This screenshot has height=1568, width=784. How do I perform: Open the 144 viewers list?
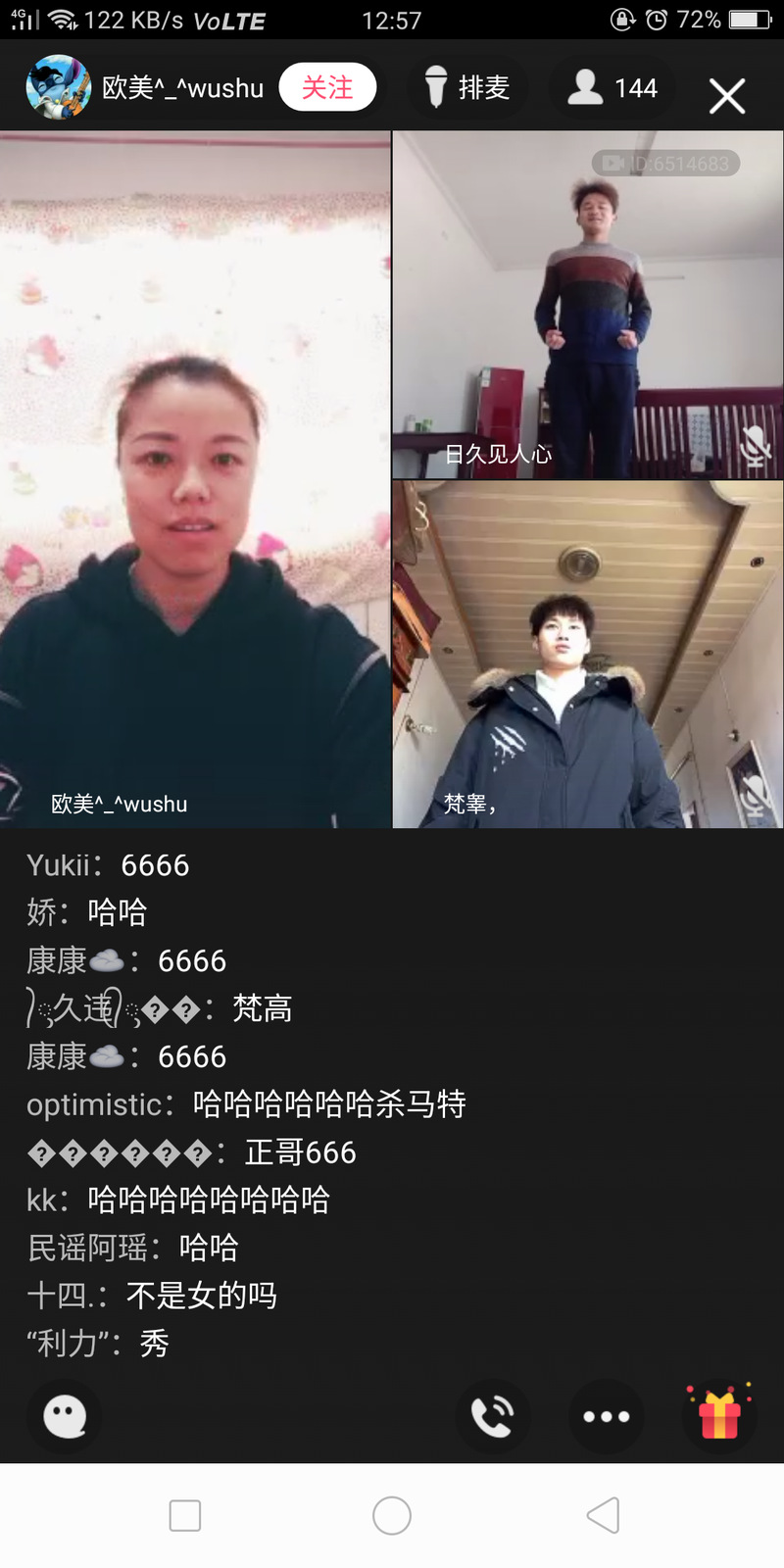613,88
